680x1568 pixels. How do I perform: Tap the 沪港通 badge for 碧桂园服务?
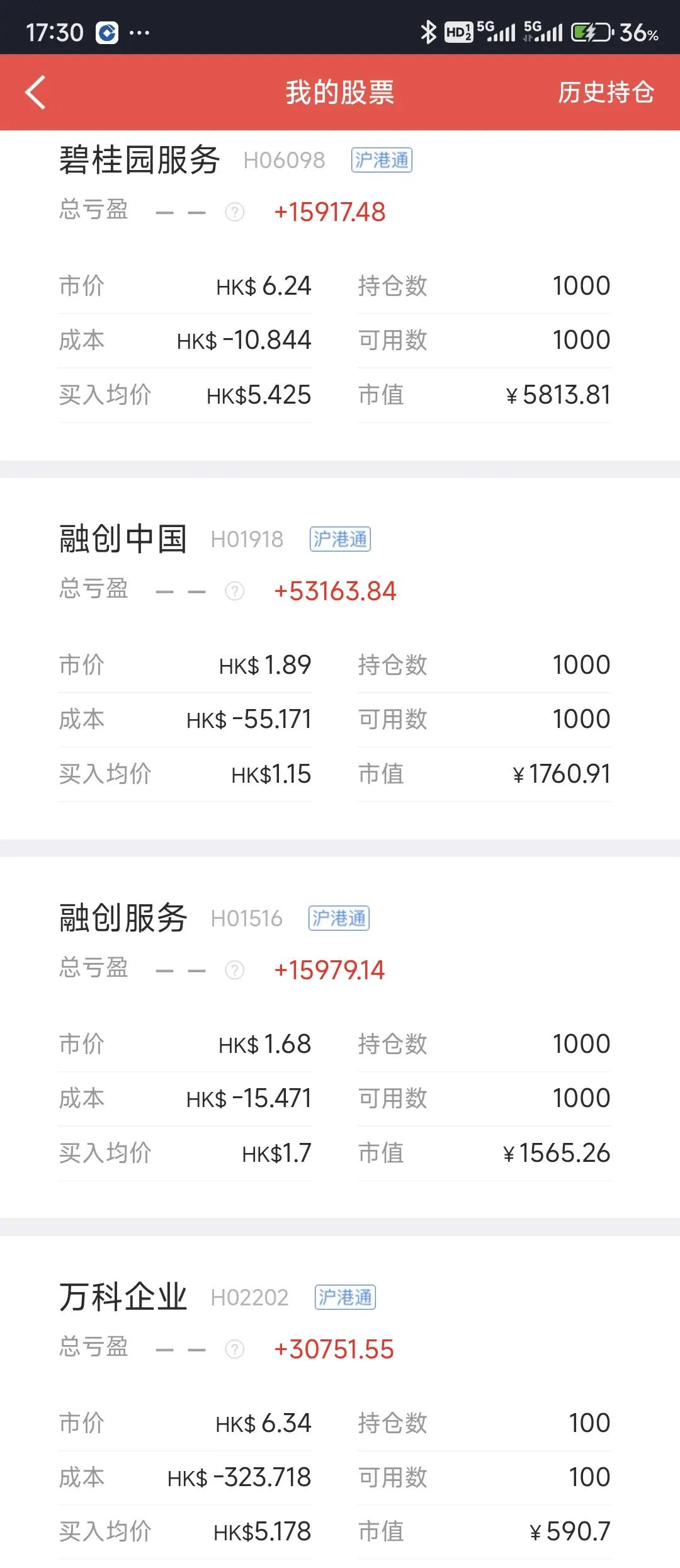pyautogui.click(x=381, y=161)
